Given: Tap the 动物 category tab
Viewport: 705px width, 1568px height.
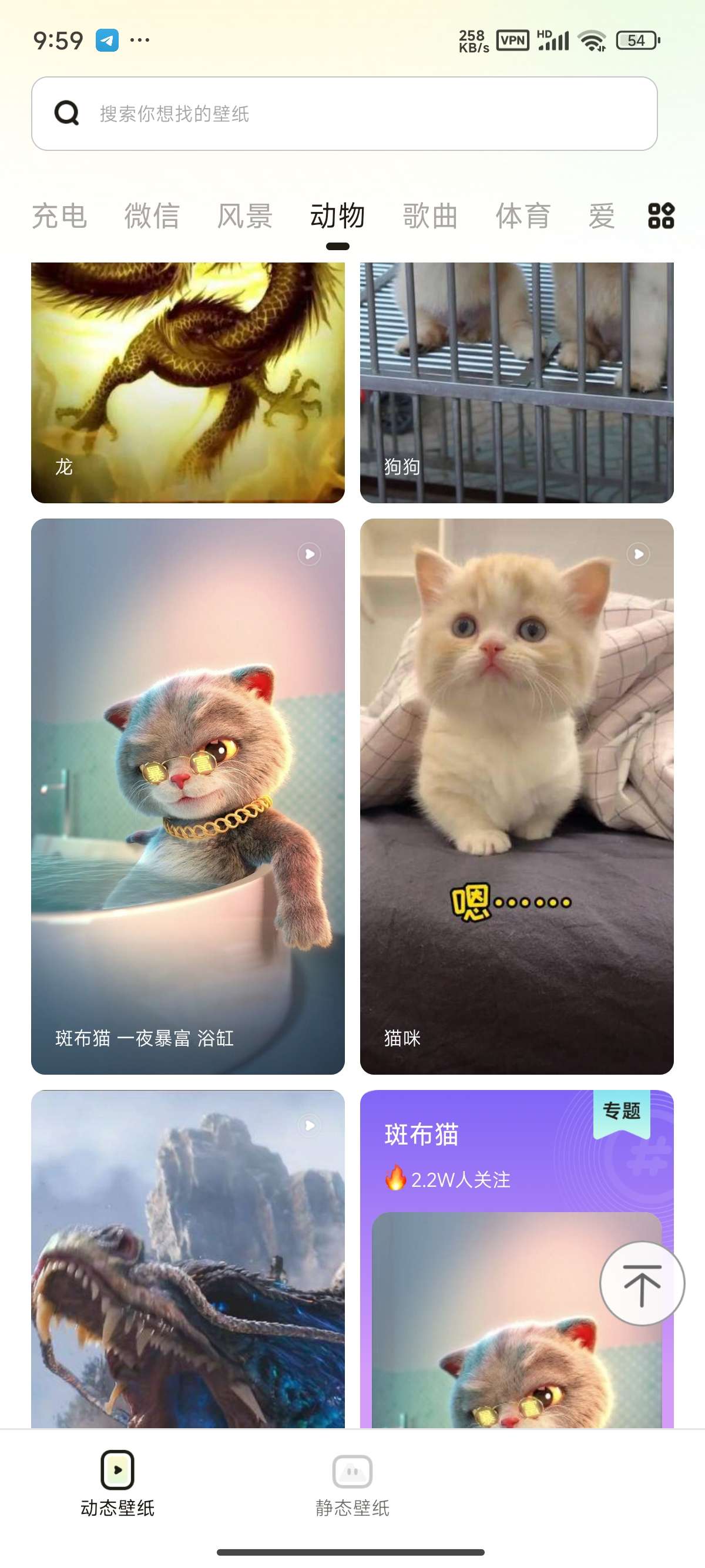Looking at the screenshot, I should pos(337,216).
